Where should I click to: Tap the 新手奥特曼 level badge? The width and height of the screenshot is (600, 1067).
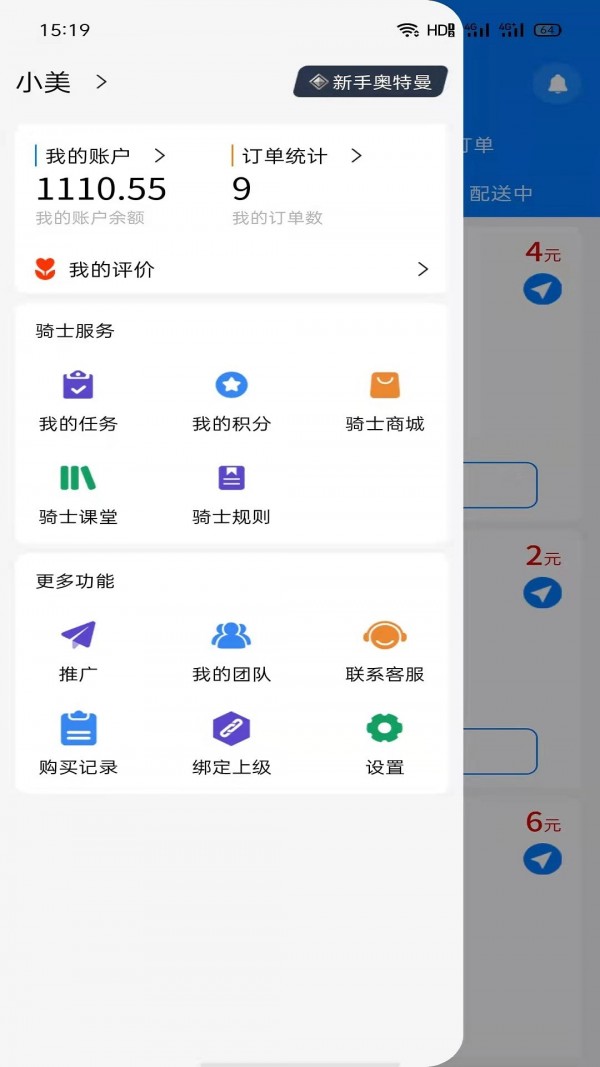pyautogui.click(x=371, y=82)
